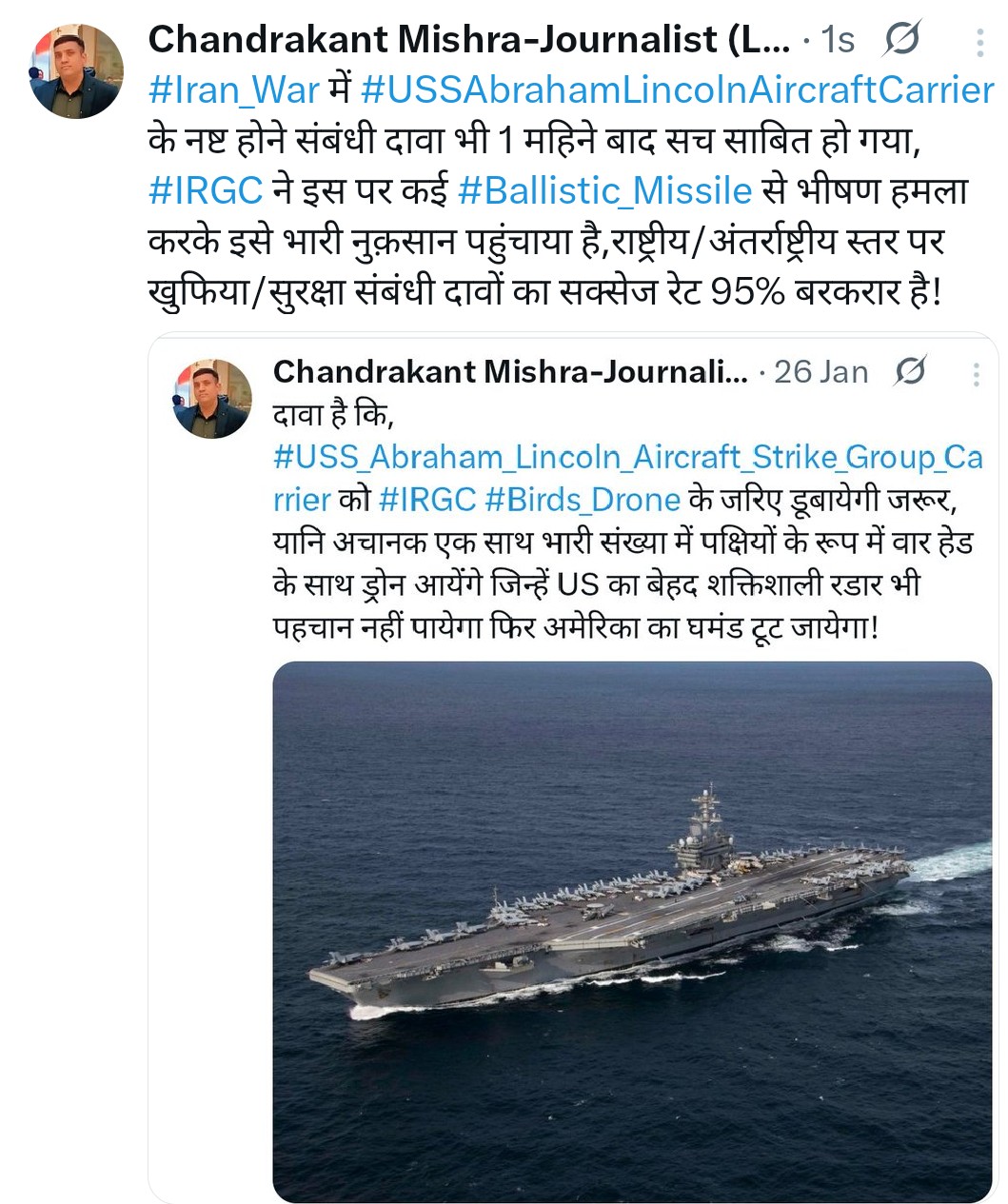Viewport: 1008px width, 1204px height.
Task: Tap the Grok icon on quoted post
Action: [910, 371]
